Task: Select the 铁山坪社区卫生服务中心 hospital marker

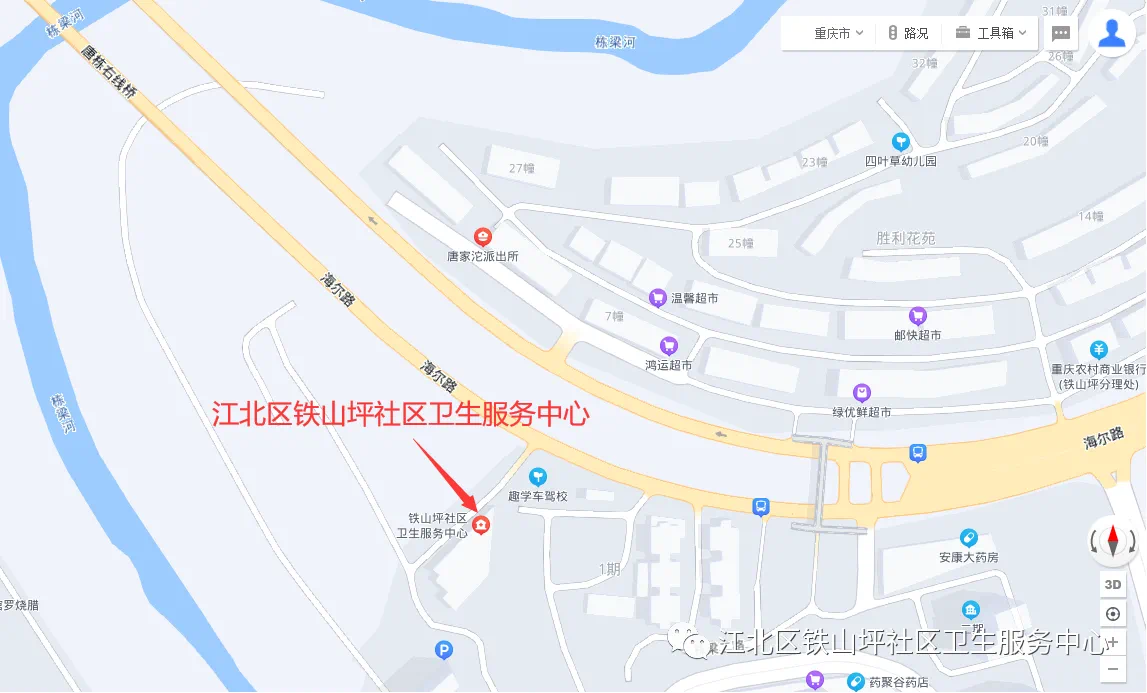Action: (x=481, y=525)
